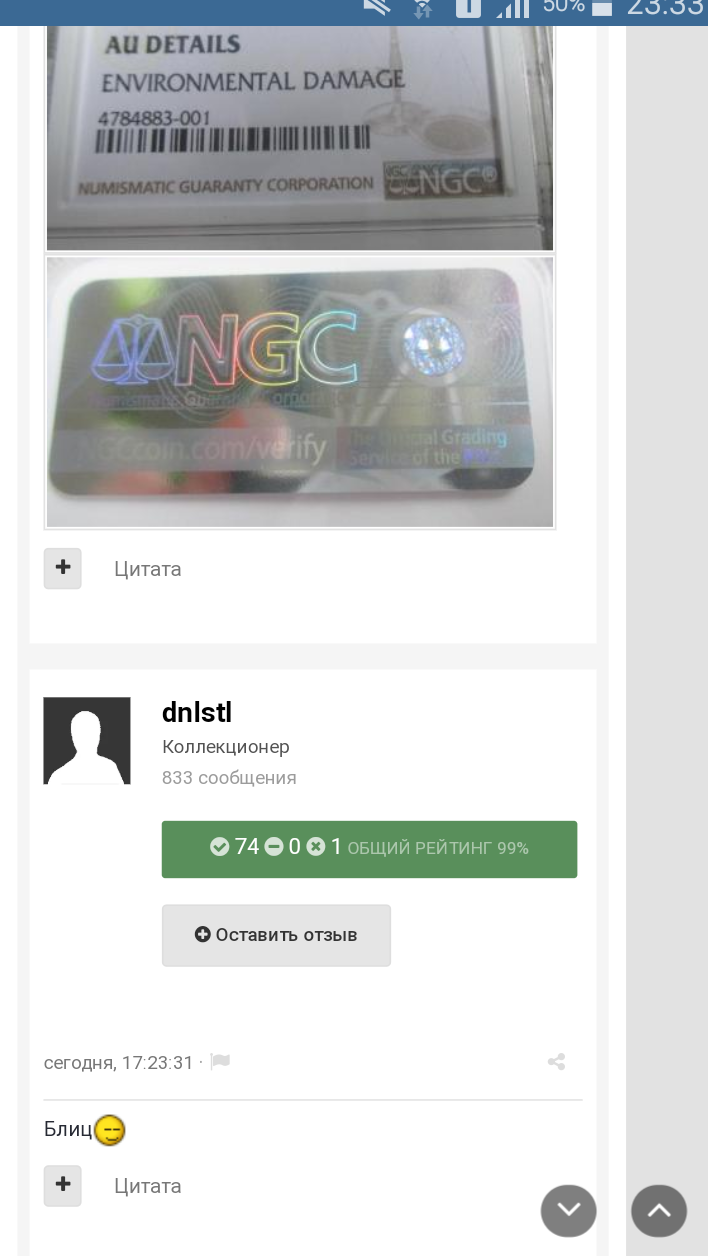Jump down with the down-arrow button
Viewport: 708px width, 1256px height.
[569, 1210]
